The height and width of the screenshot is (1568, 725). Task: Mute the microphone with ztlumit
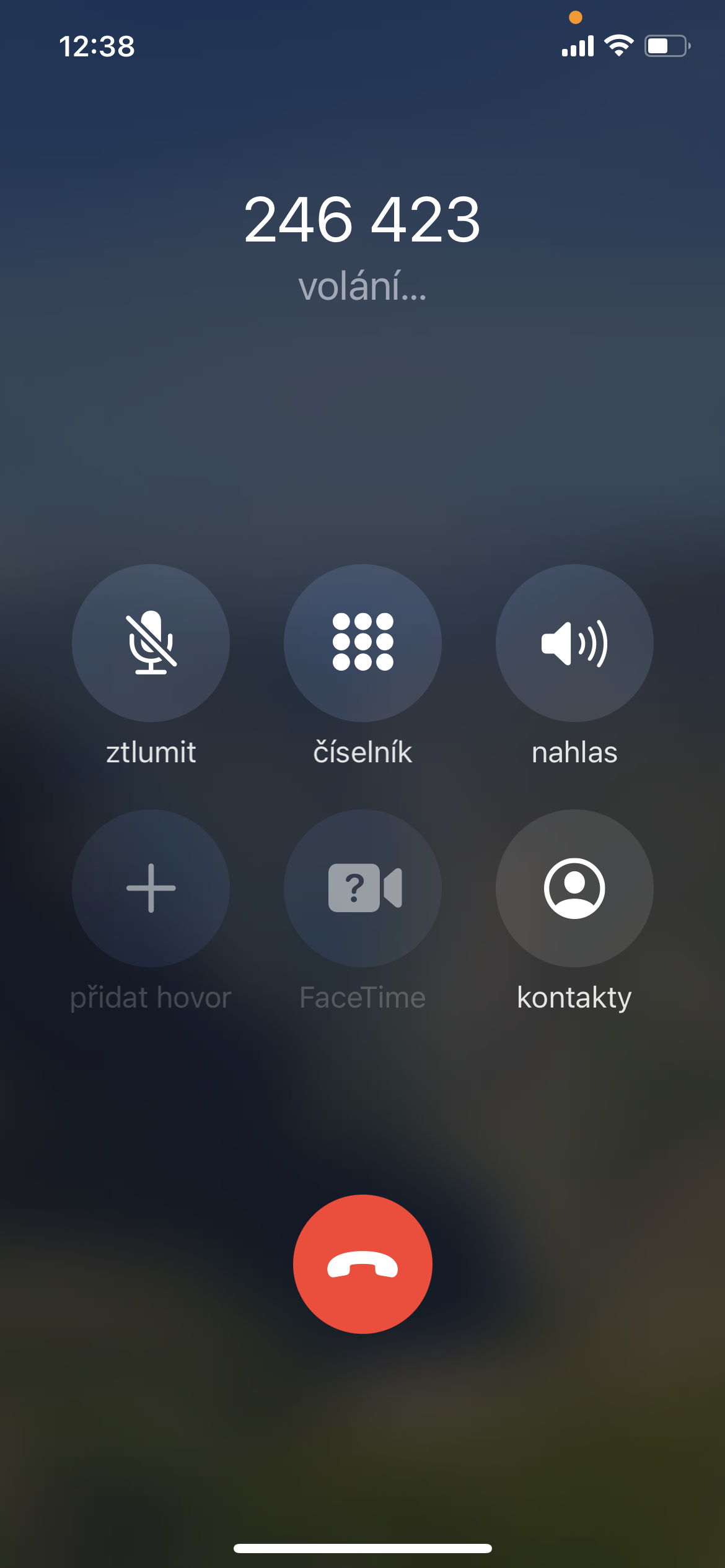coord(151,643)
